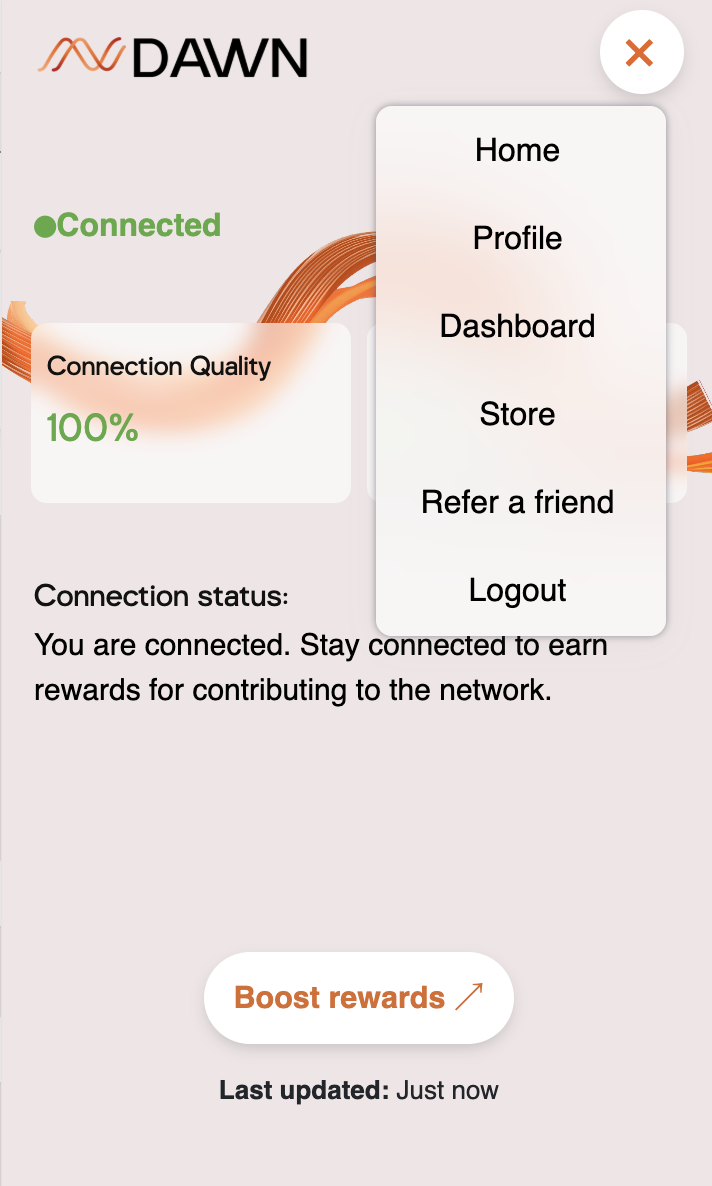Open the Dashboard page

click(518, 326)
